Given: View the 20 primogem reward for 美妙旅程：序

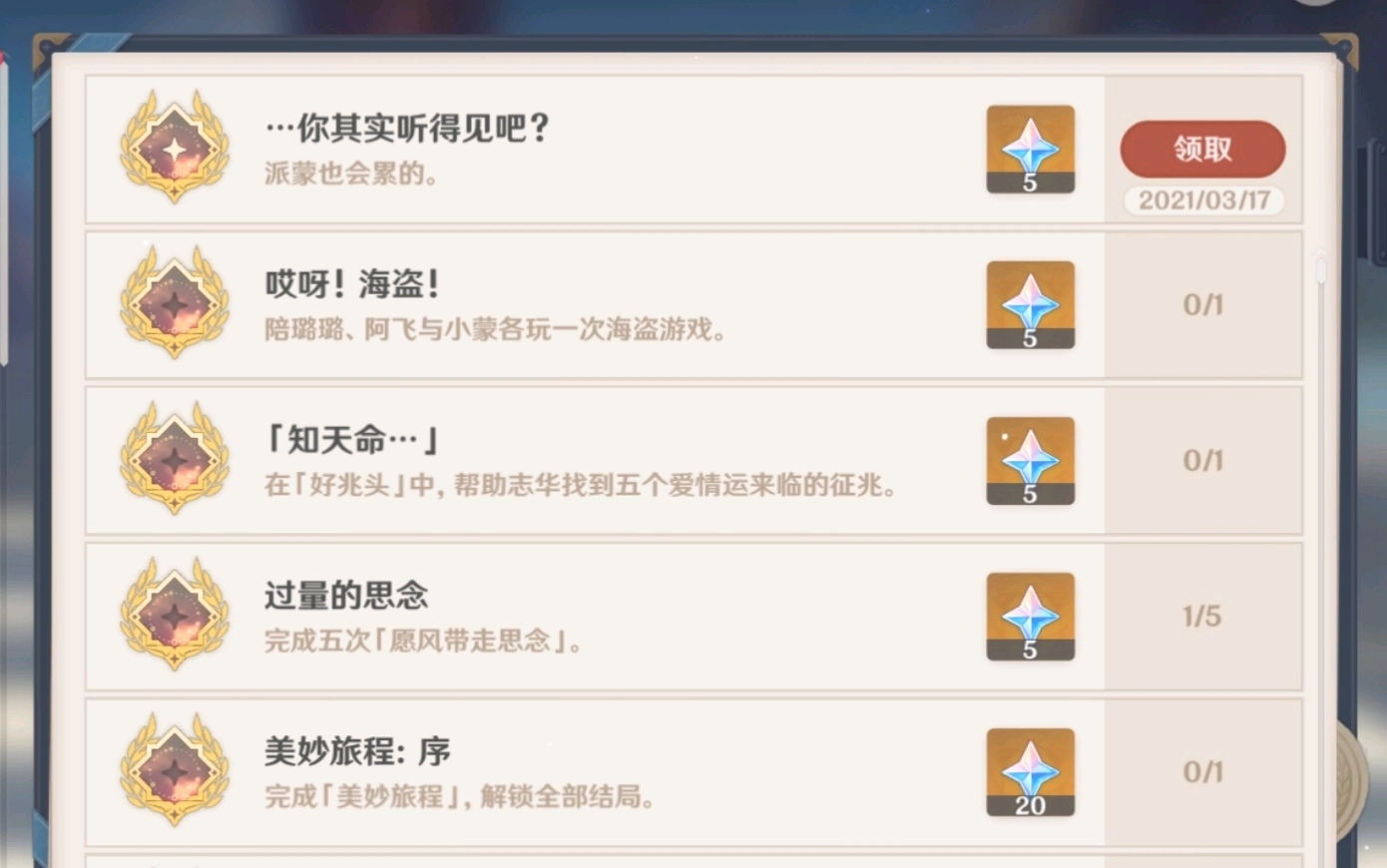Looking at the screenshot, I should tap(1030, 772).
